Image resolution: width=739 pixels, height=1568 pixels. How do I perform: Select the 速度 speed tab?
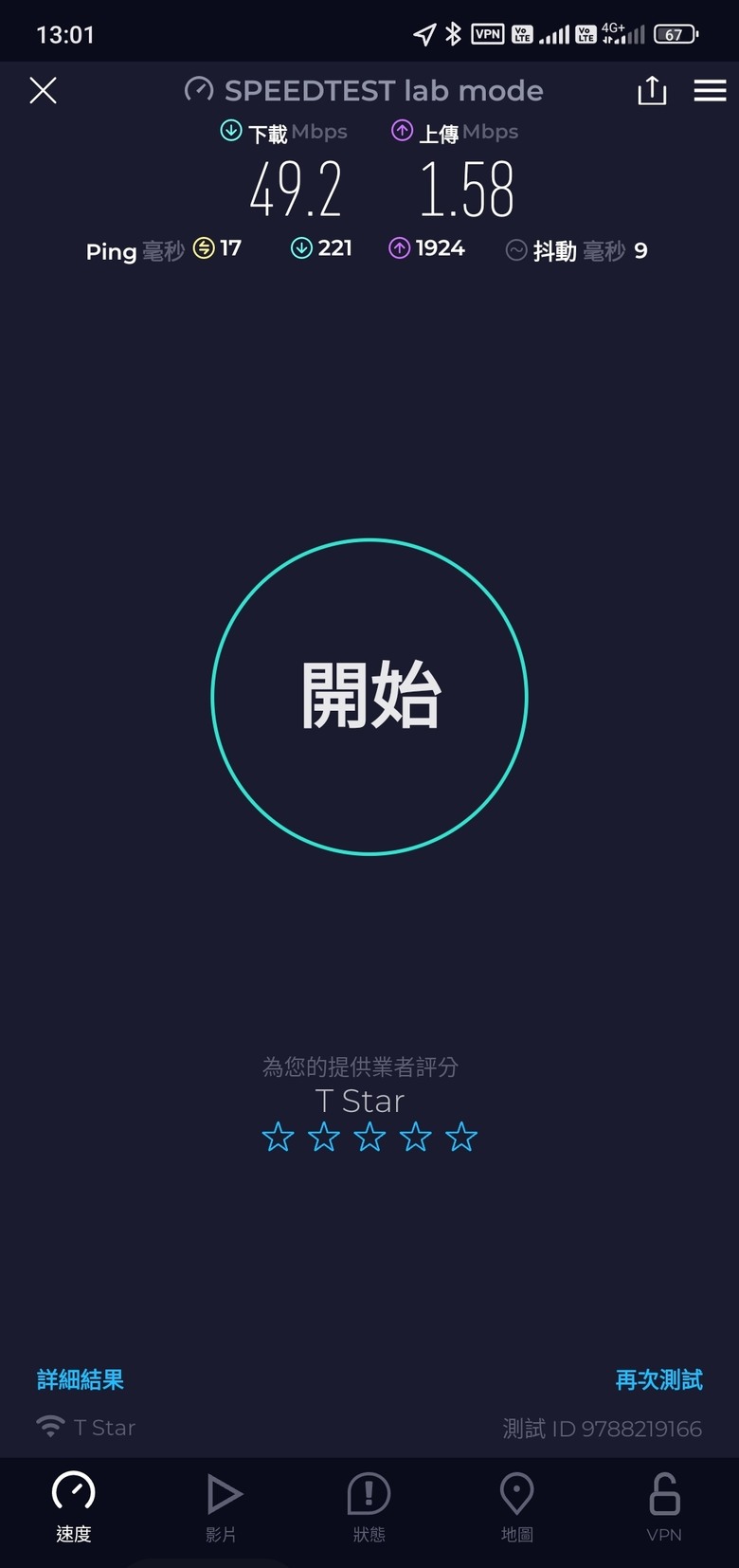tap(74, 1506)
